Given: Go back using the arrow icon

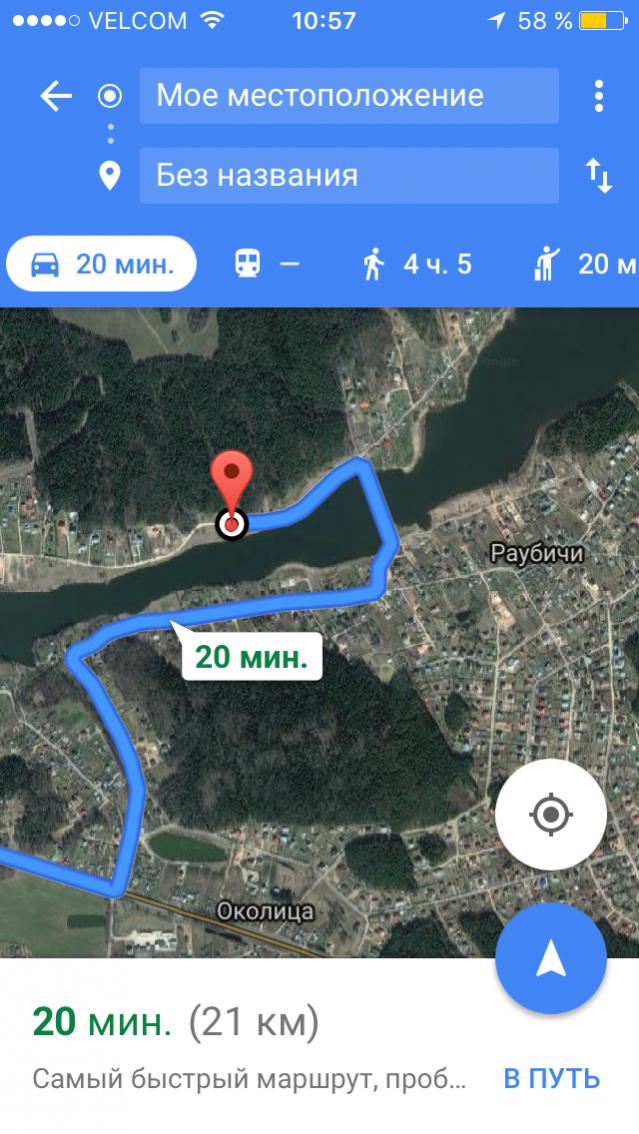Looking at the screenshot, I should point(56,96).
